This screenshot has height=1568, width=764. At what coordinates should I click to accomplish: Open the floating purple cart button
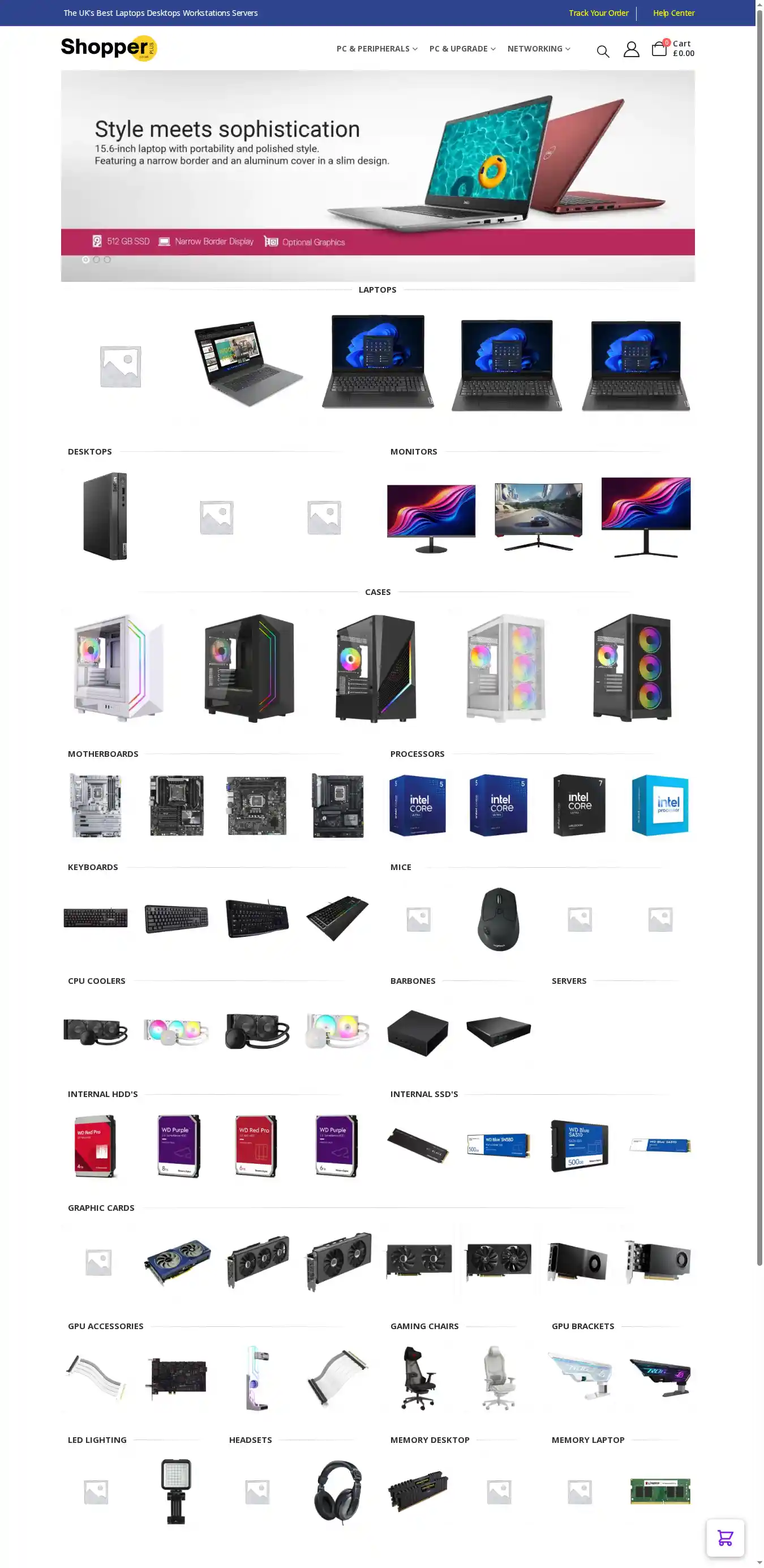(x=724, y=1537)
